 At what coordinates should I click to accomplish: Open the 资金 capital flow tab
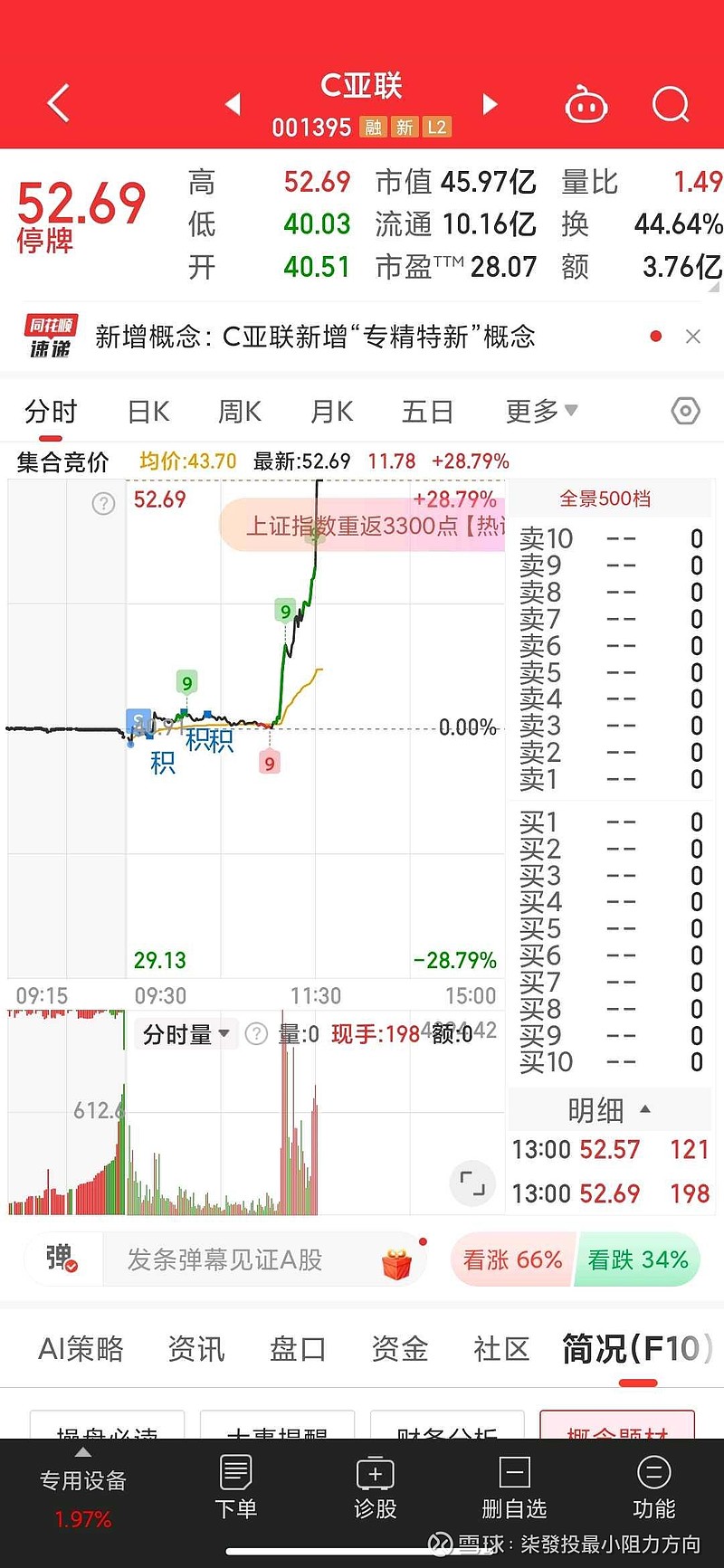[400, 1347]
